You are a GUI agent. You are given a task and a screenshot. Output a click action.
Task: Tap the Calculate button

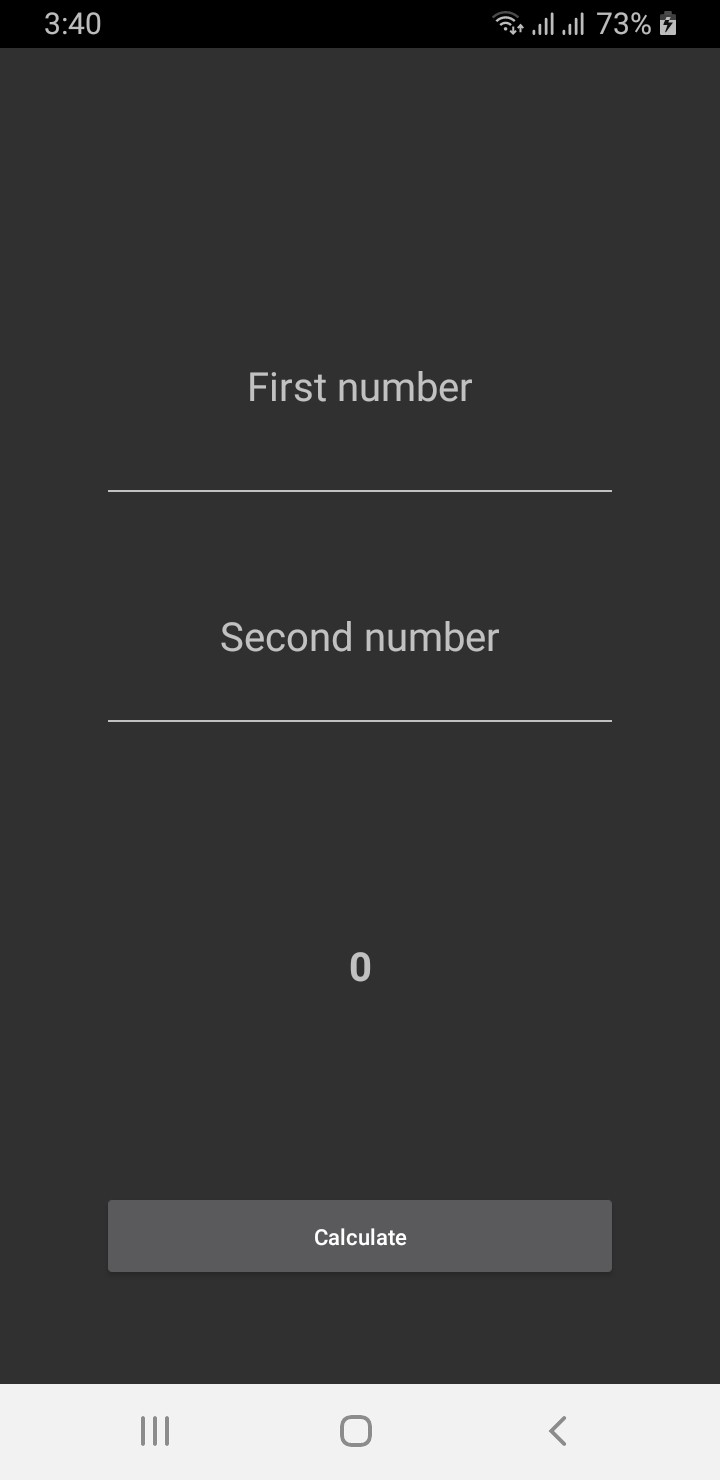360,1236
